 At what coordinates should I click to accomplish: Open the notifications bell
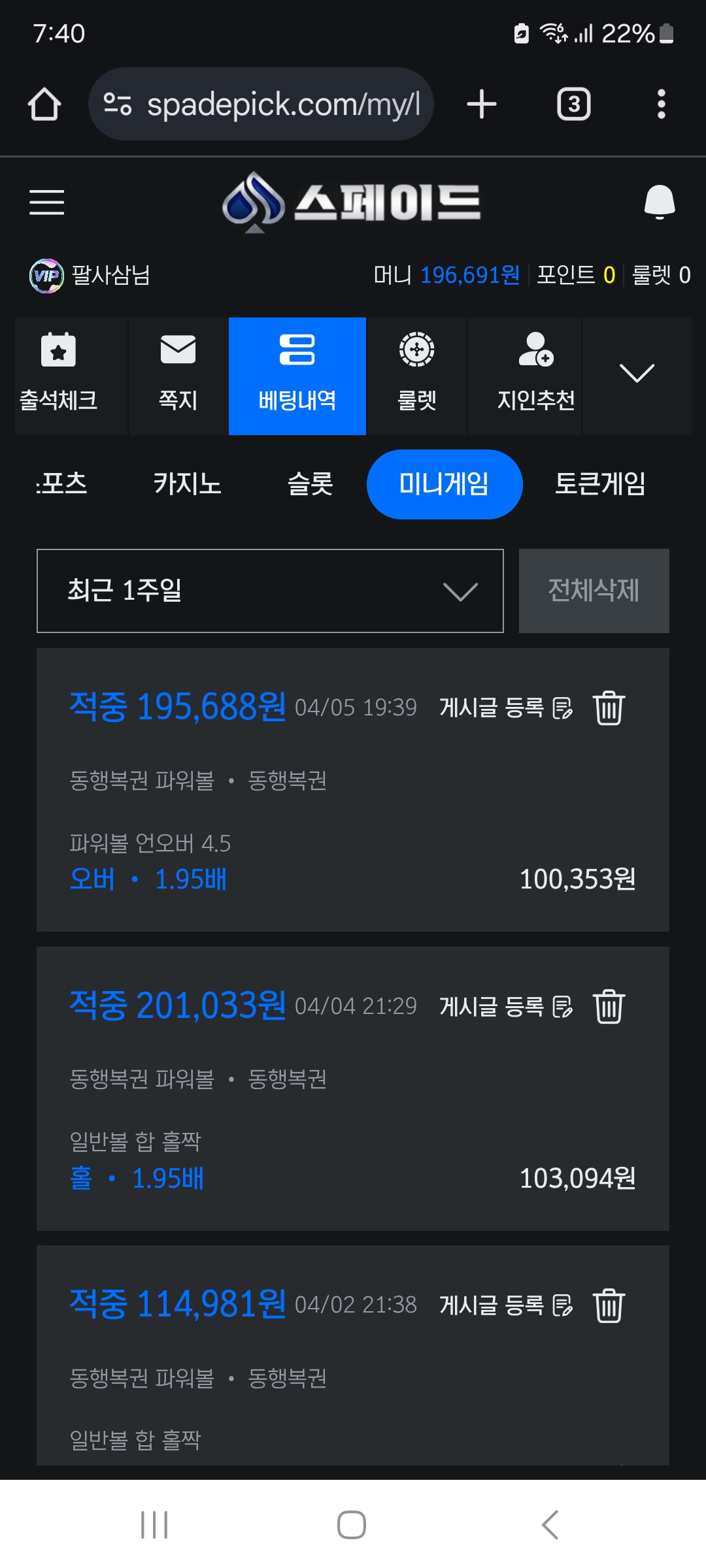point(659,202)
